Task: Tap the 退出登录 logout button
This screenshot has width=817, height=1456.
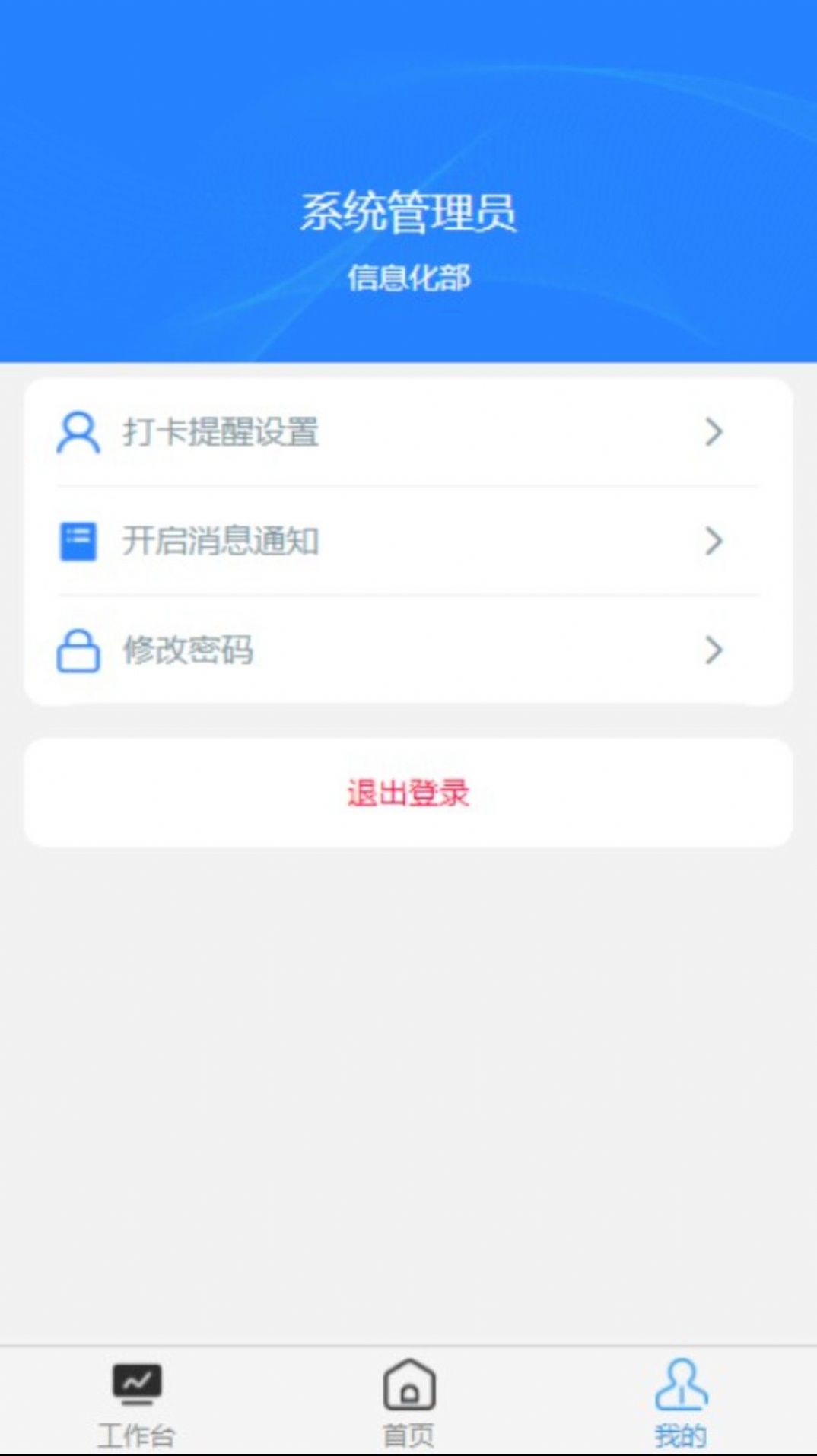Action: (408, 793)
